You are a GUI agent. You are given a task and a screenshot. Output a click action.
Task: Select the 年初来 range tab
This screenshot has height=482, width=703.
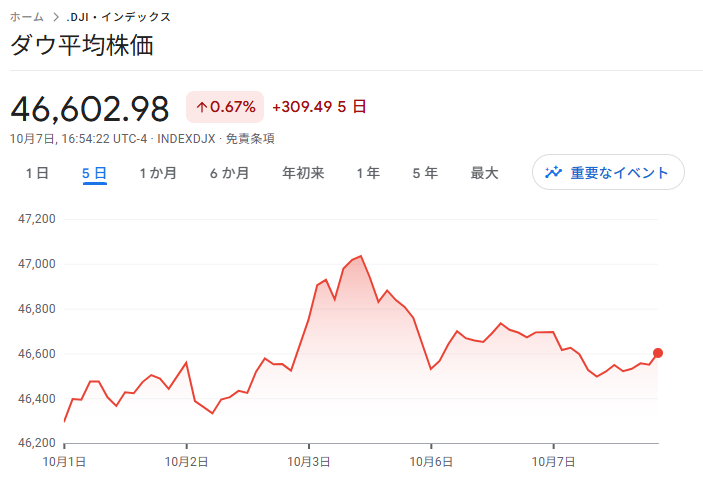(x=303, y=173)
